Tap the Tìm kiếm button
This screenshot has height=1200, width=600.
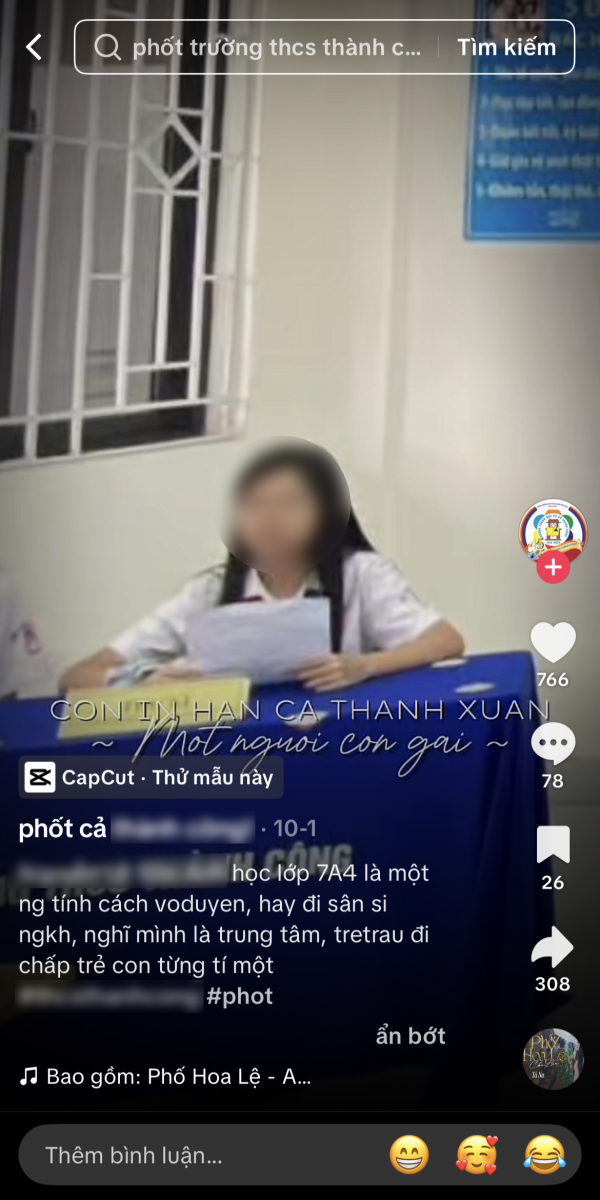click(506, 47)
